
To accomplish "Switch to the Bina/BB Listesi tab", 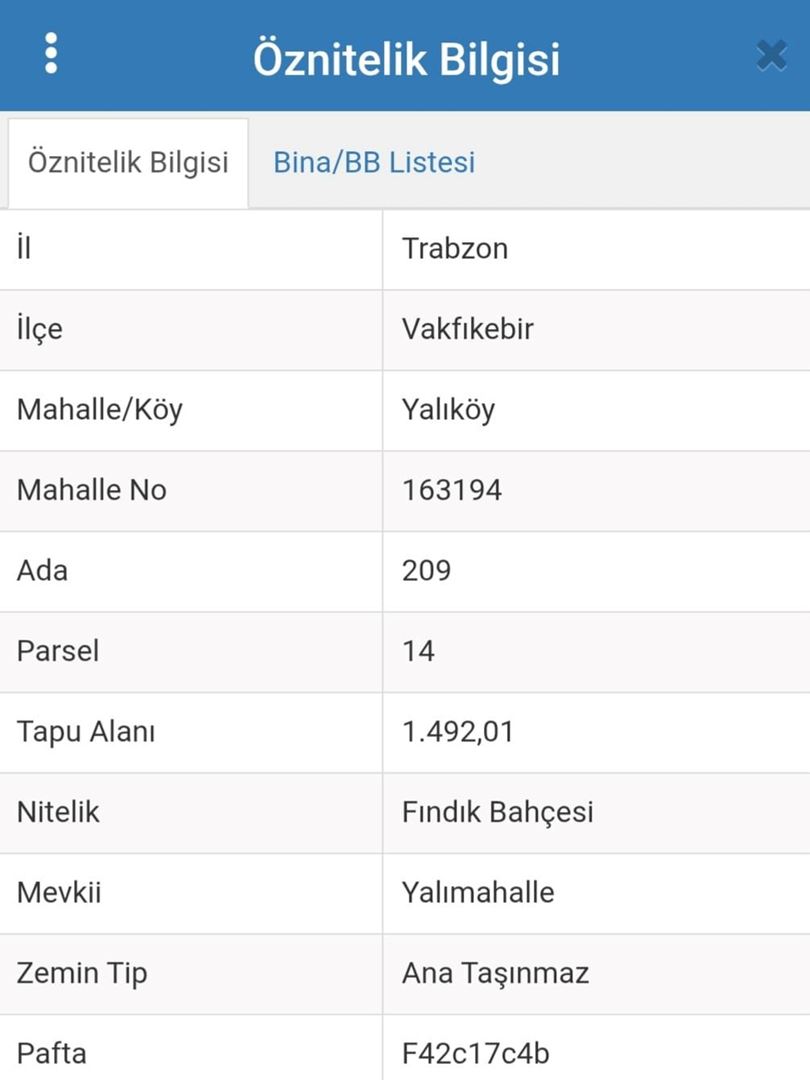I will coord(374,162).
